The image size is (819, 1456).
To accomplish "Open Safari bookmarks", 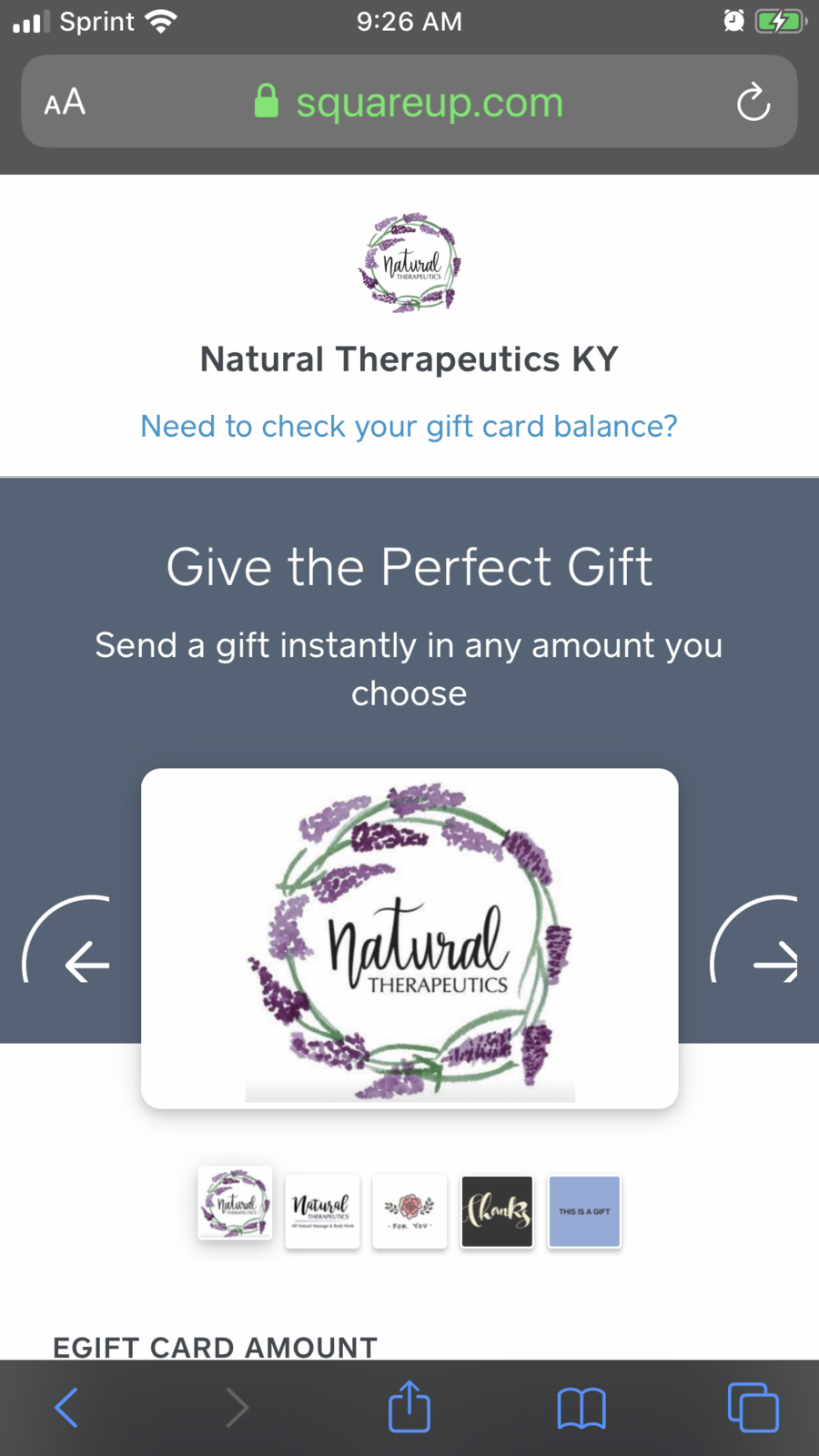I will click(581, 1408).
